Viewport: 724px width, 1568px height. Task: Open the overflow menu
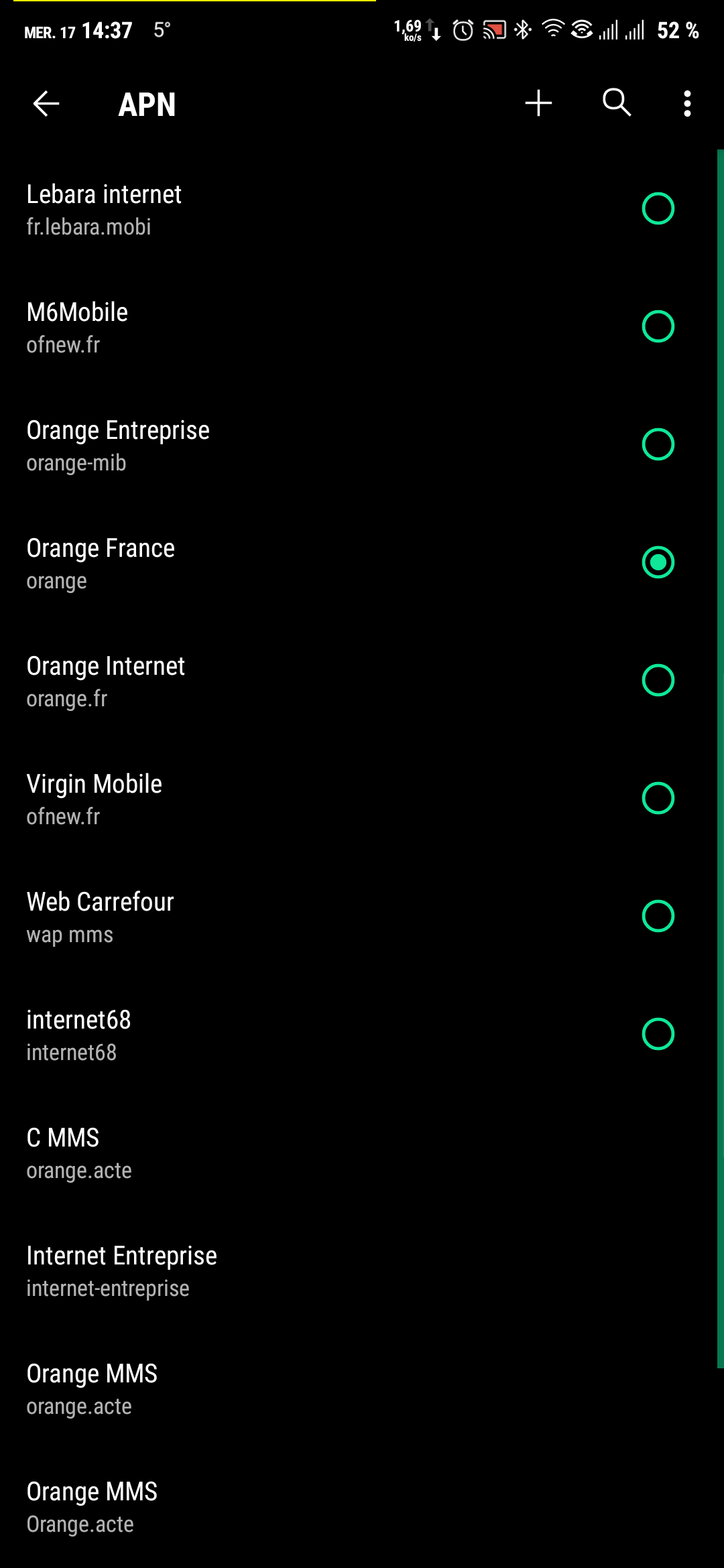click(687, 104)
